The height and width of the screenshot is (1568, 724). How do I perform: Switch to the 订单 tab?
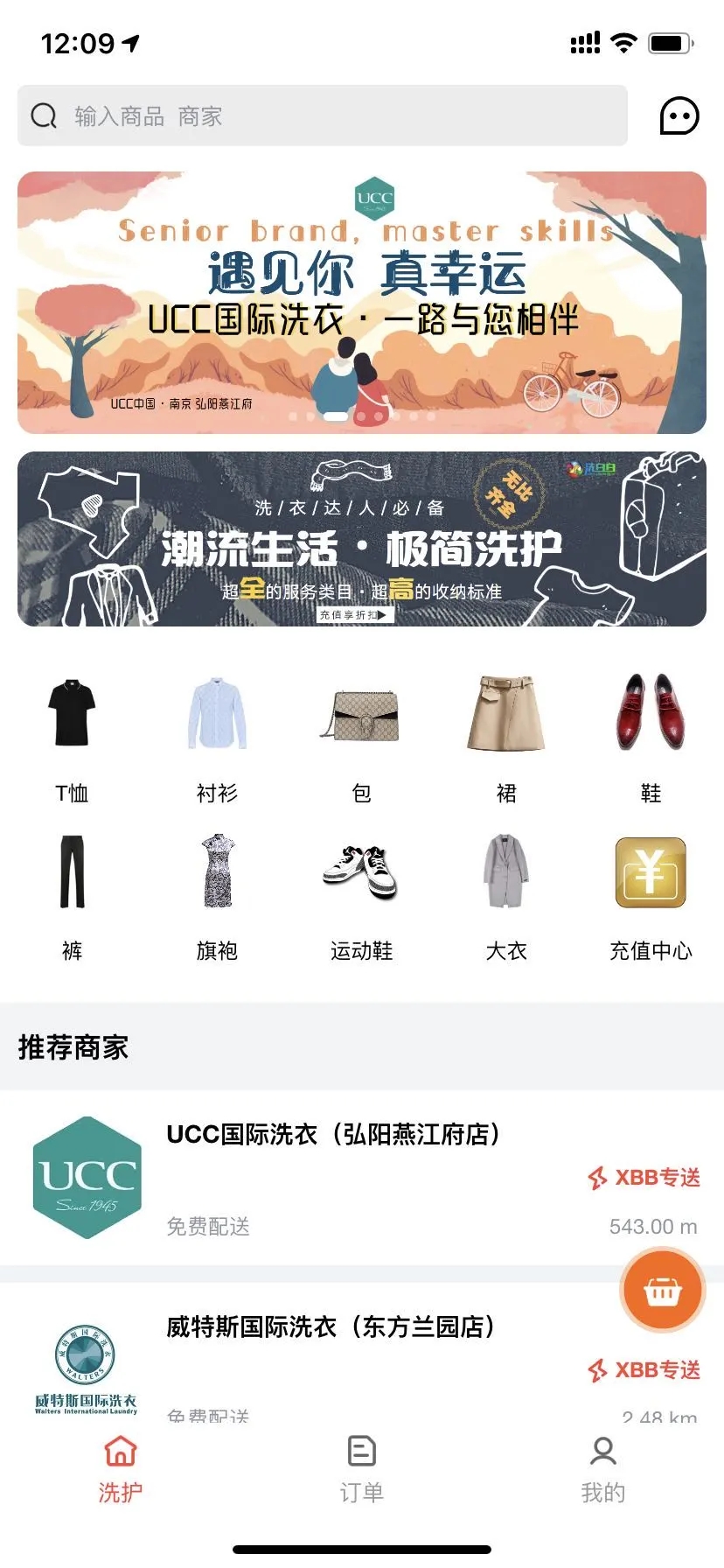(362, 1470)
